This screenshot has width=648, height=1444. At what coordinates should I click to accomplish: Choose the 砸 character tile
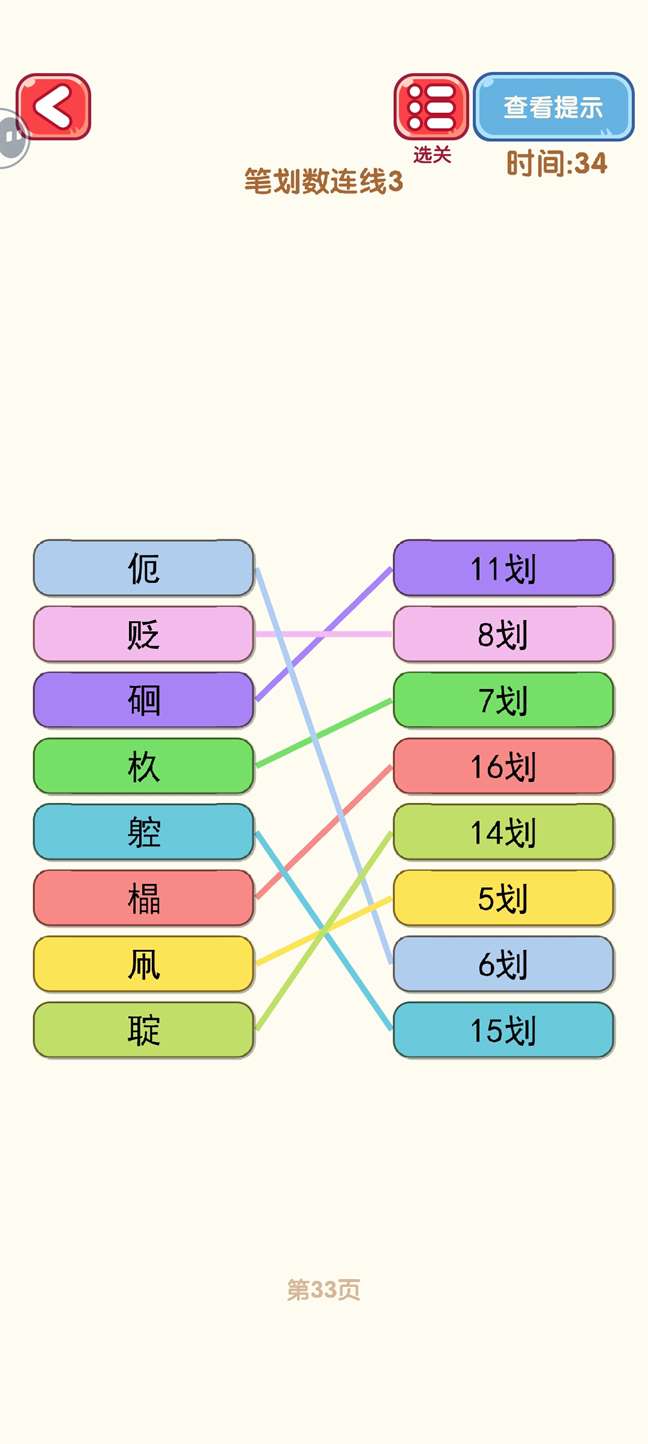(x=144, y=700)
